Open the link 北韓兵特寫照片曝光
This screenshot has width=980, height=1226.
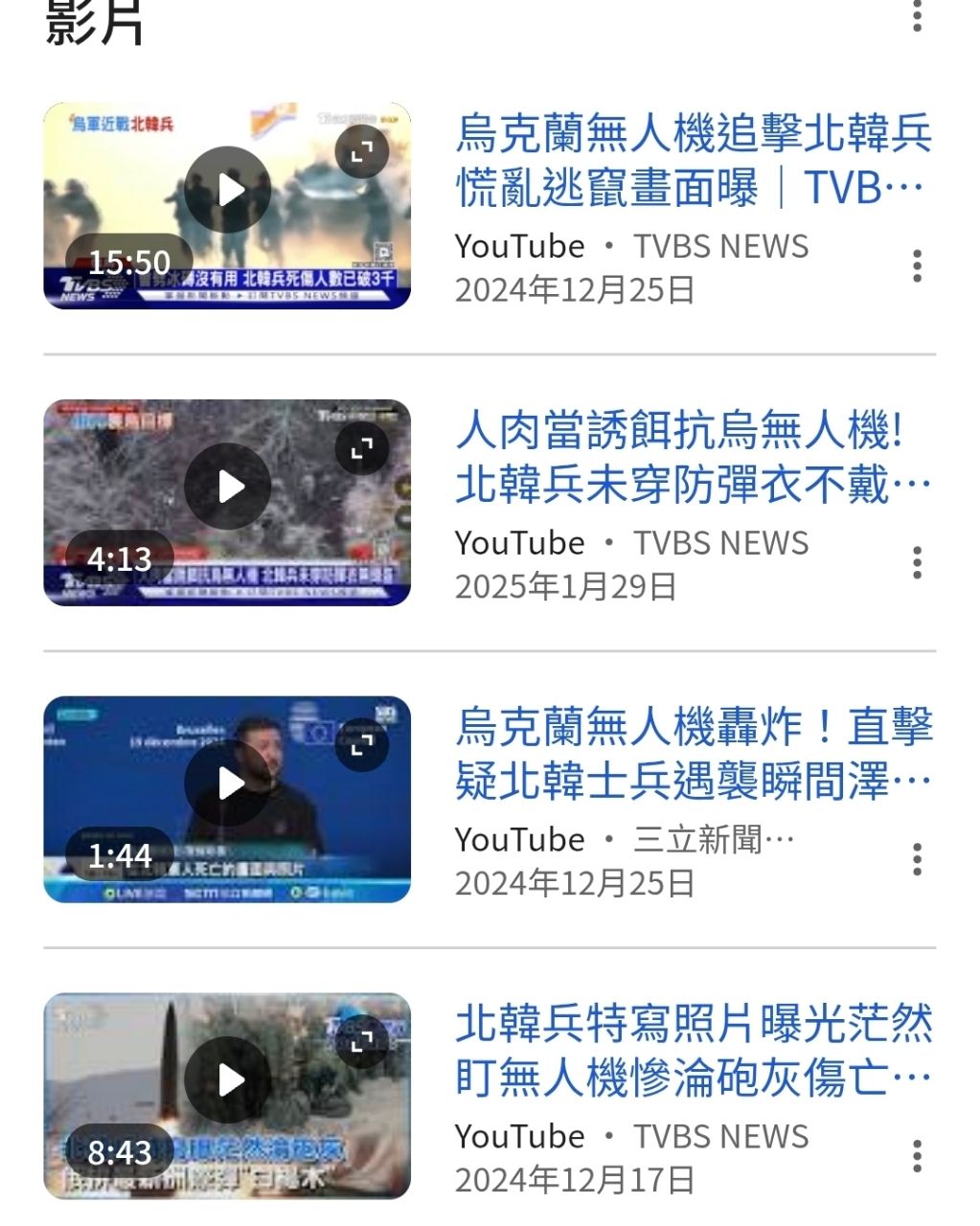tap(693, 1051)
